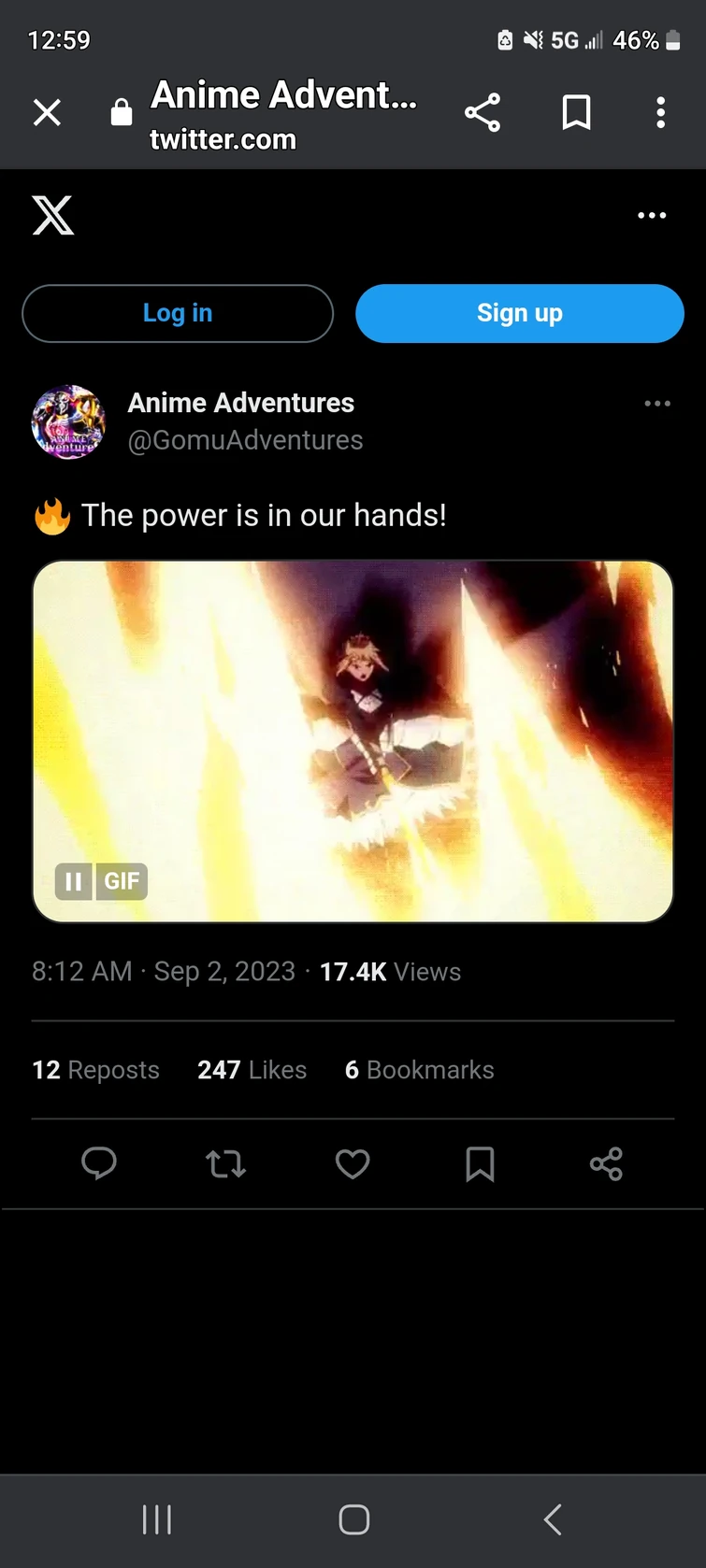The image size is (706, 1568).
Task: Tap the Sign up button
Action: [520, 313]
